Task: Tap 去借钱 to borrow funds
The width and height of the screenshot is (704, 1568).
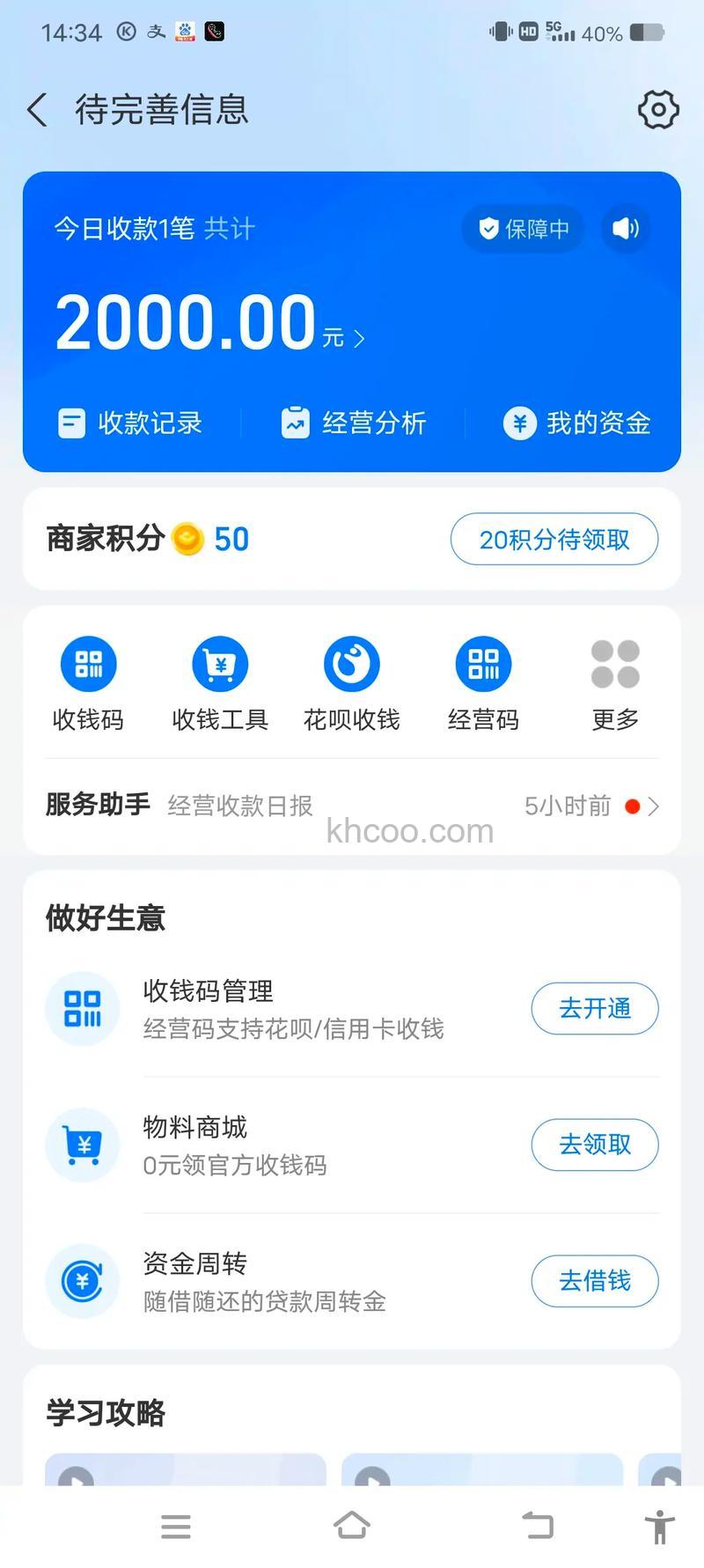Action: [x=595, y=1281]
